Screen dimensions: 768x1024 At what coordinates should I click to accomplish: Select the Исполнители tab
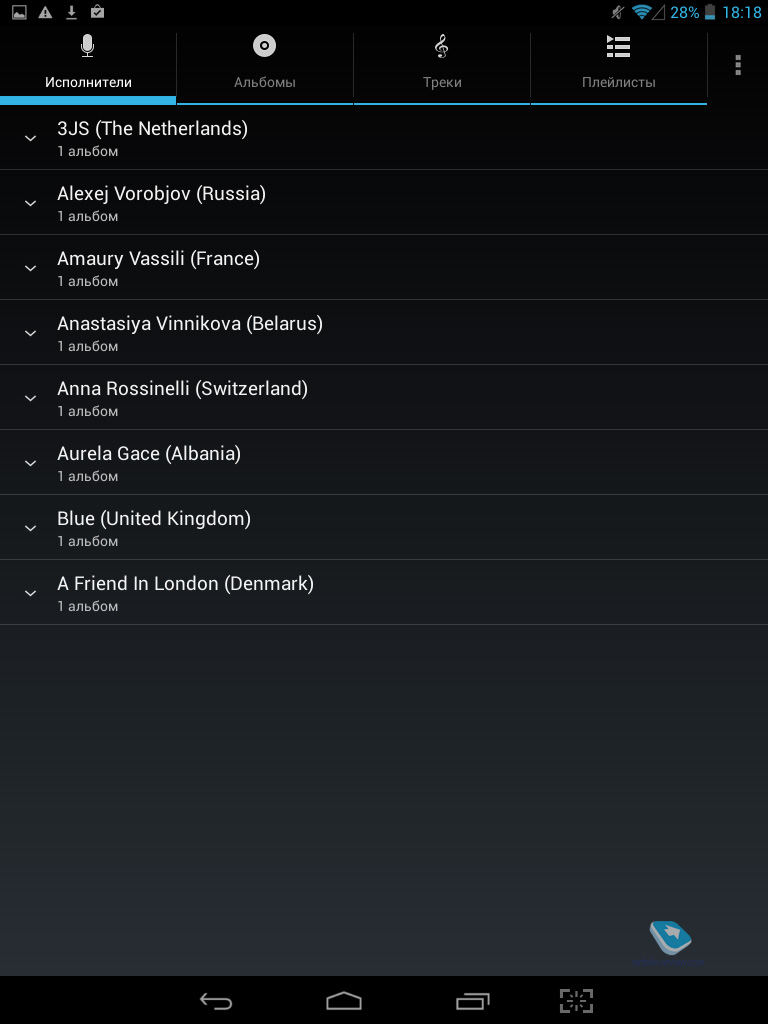click(88, 64)
